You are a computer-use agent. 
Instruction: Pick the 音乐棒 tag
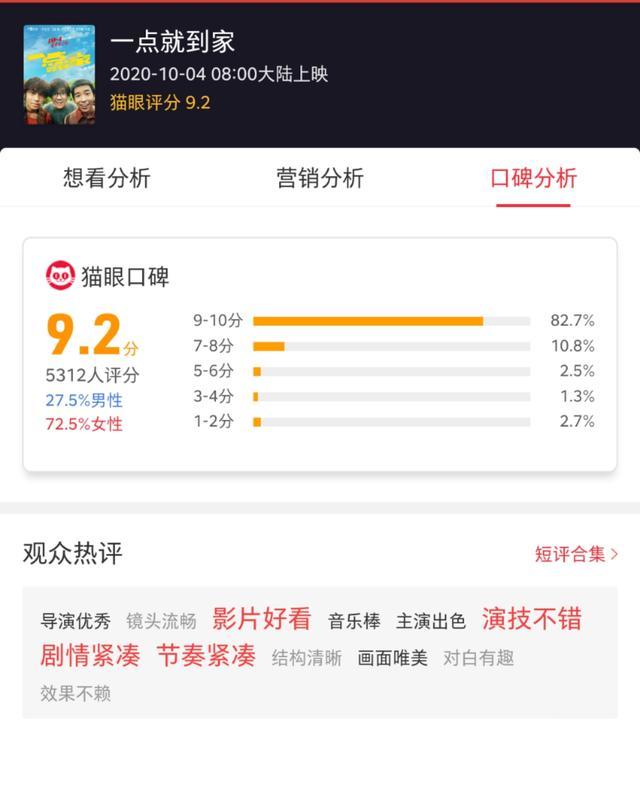(354, 621)
